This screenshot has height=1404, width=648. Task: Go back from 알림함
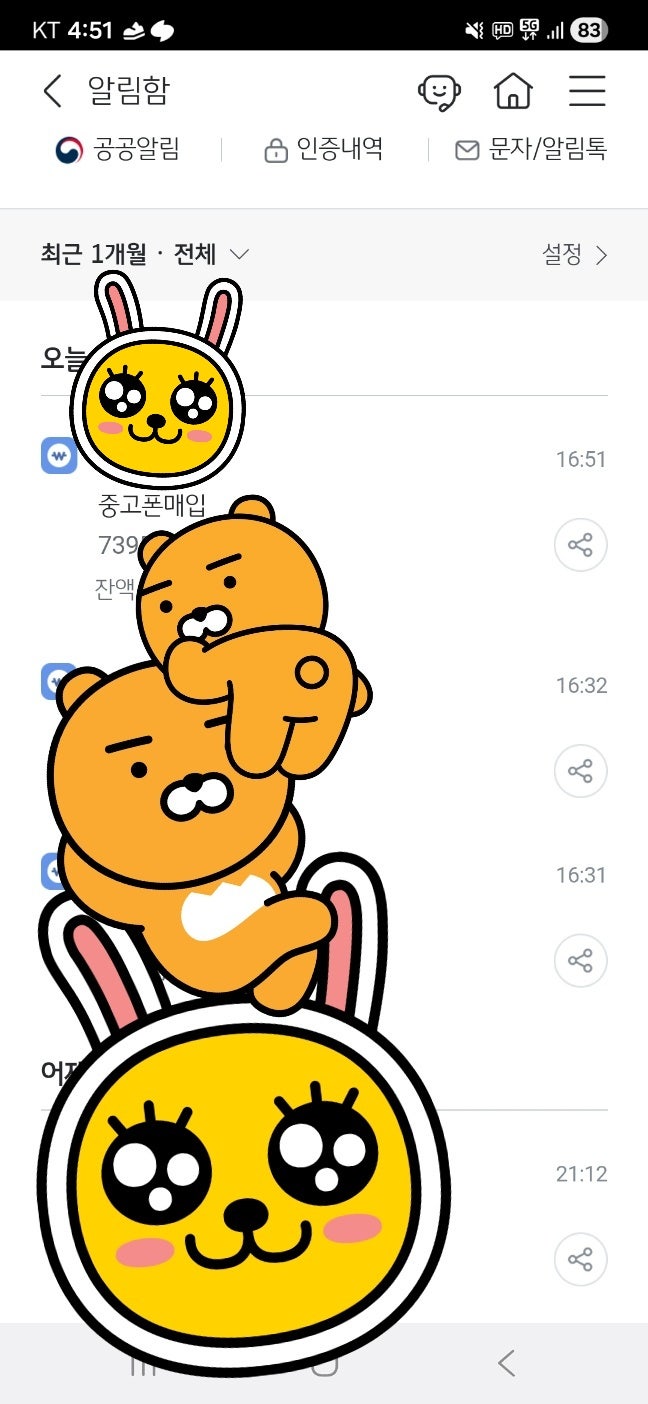[x=53, y=92]
